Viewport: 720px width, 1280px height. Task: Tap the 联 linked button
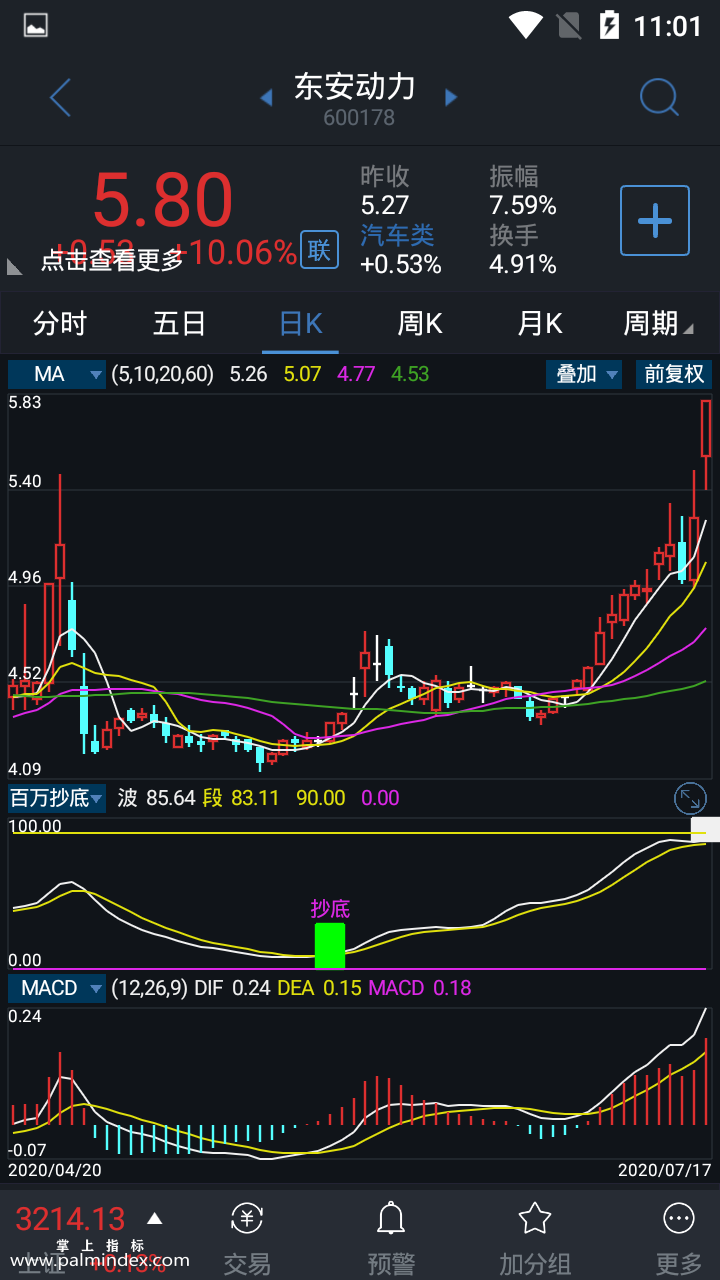click(x=319, y=250)
